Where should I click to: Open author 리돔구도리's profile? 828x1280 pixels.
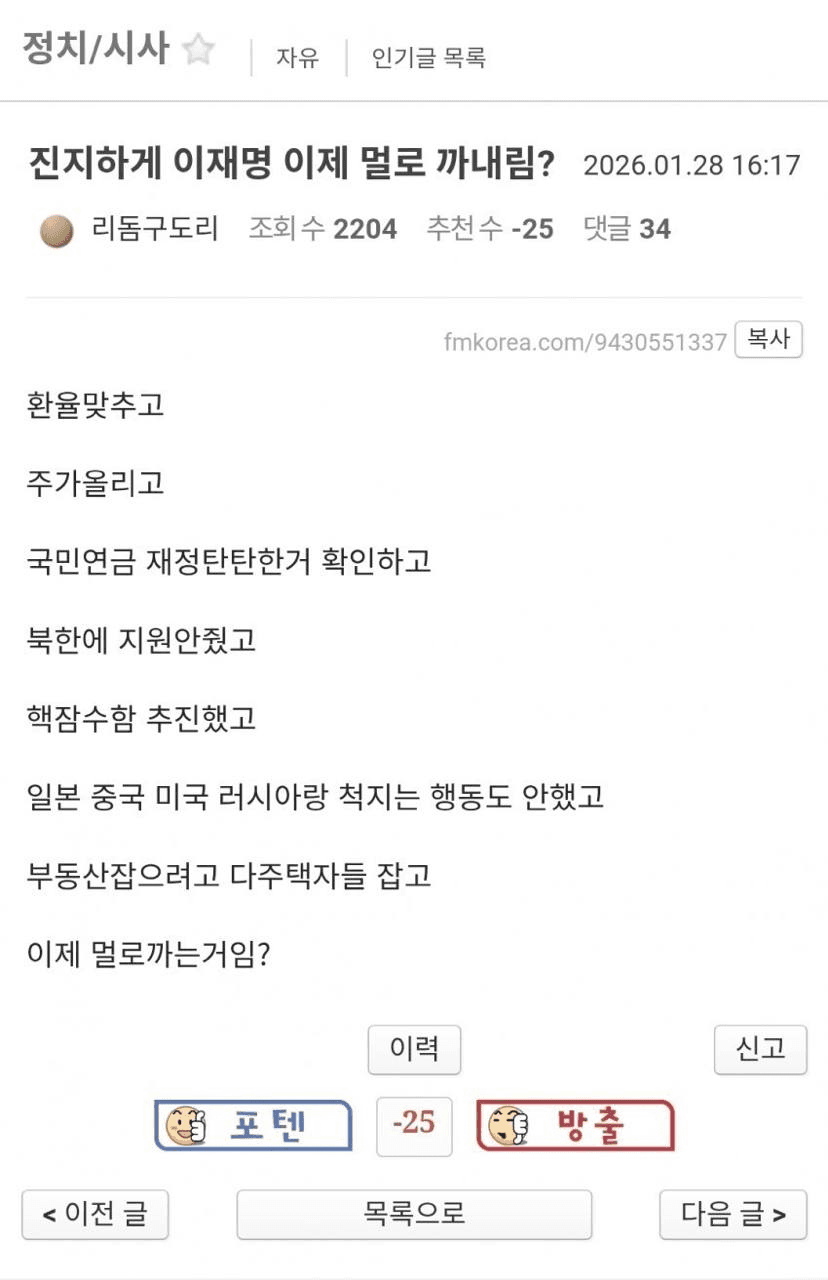[x=154, y=229]
